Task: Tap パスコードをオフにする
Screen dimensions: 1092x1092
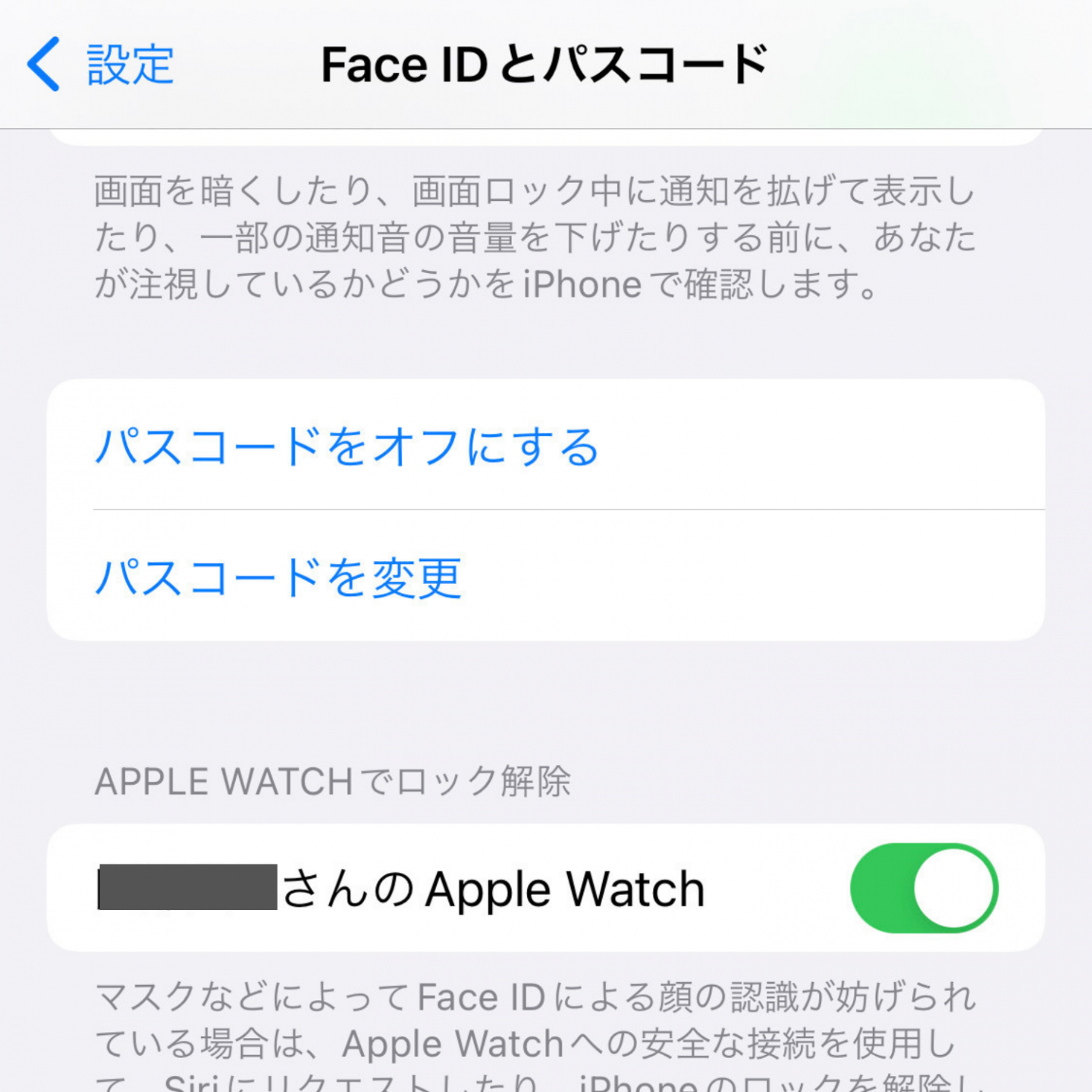Action: pyautogui.click(x=347, y=446)
